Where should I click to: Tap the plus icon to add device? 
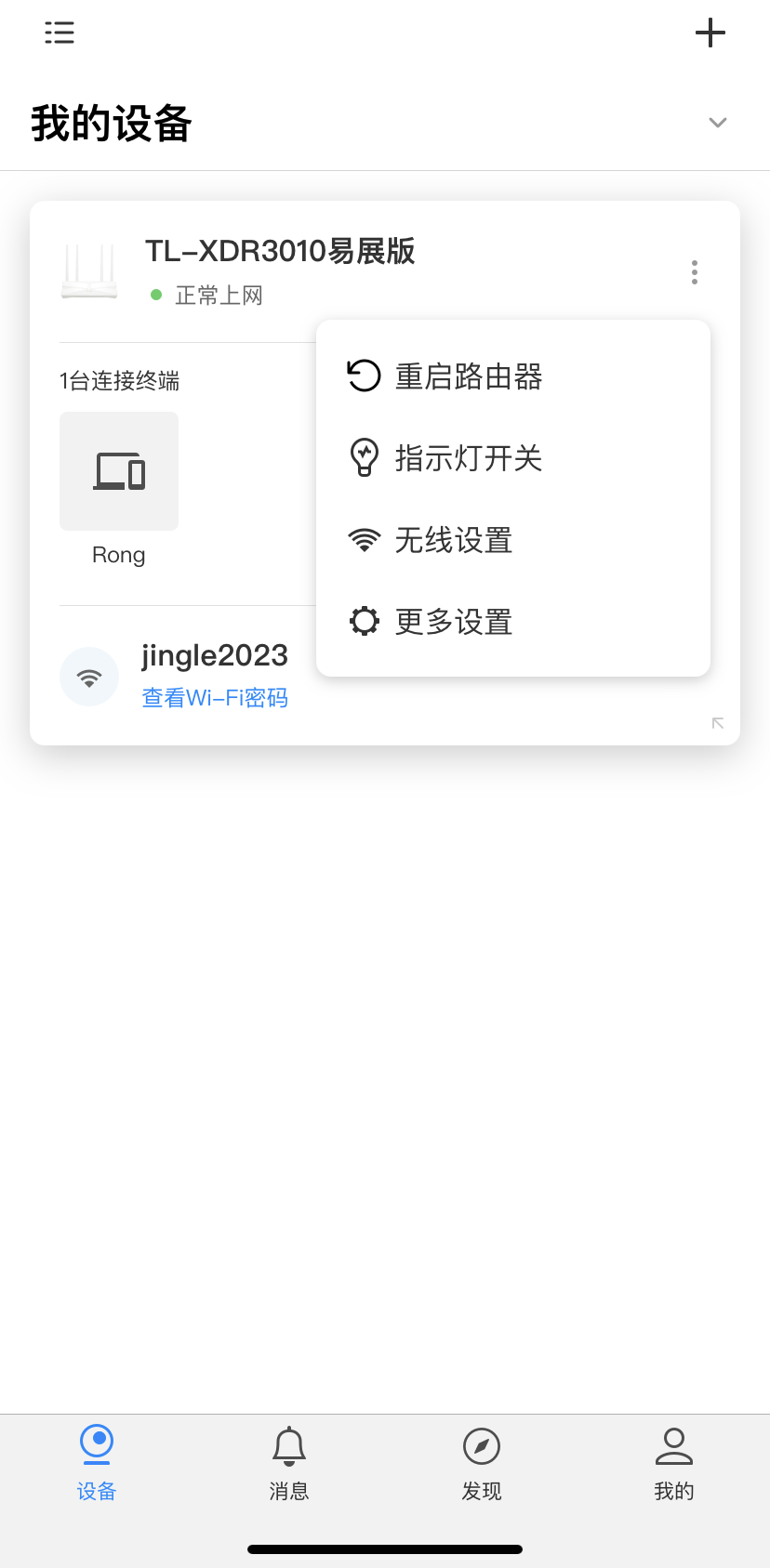coord(710,32)
